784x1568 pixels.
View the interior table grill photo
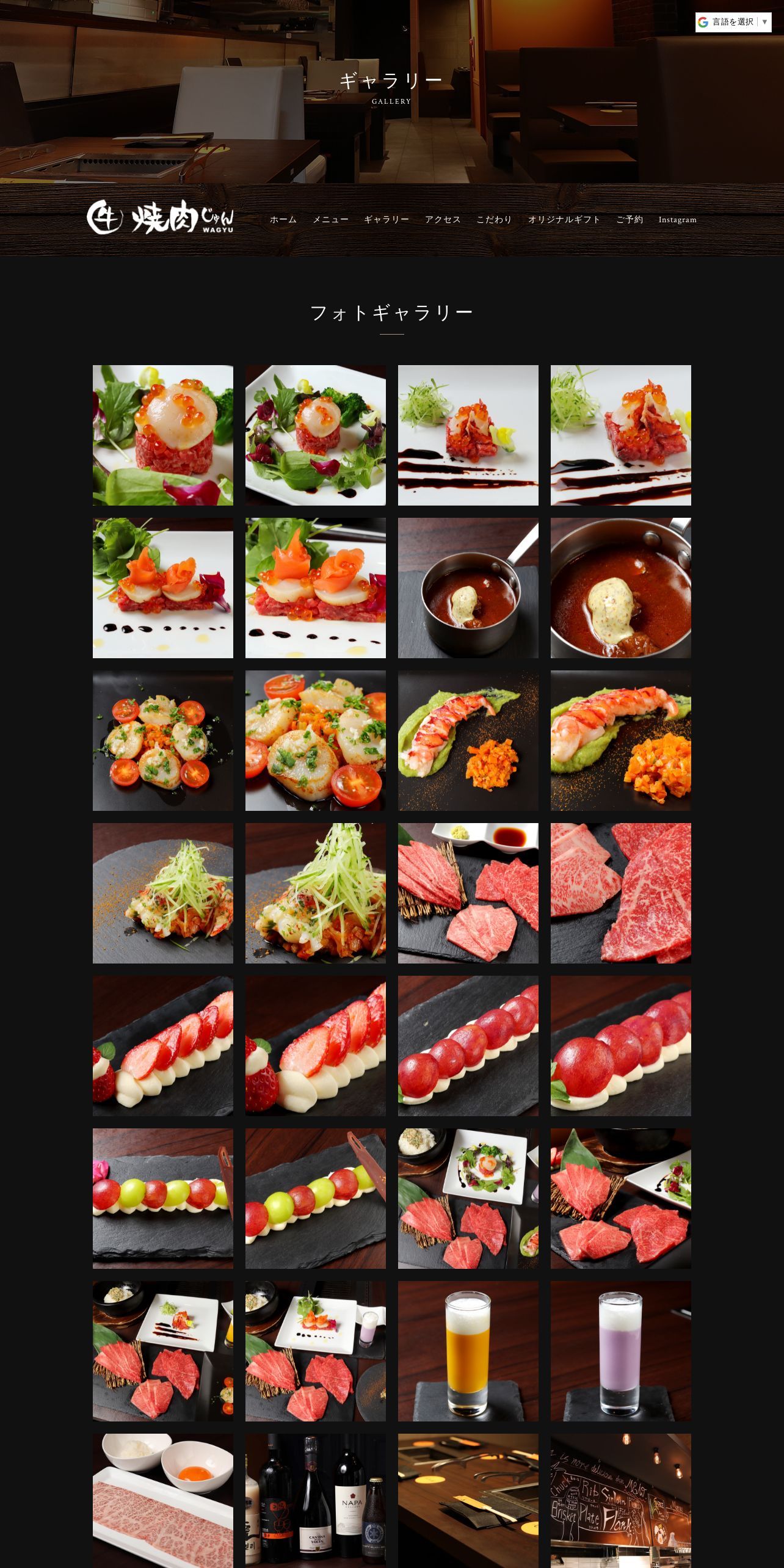[468, 1500]
